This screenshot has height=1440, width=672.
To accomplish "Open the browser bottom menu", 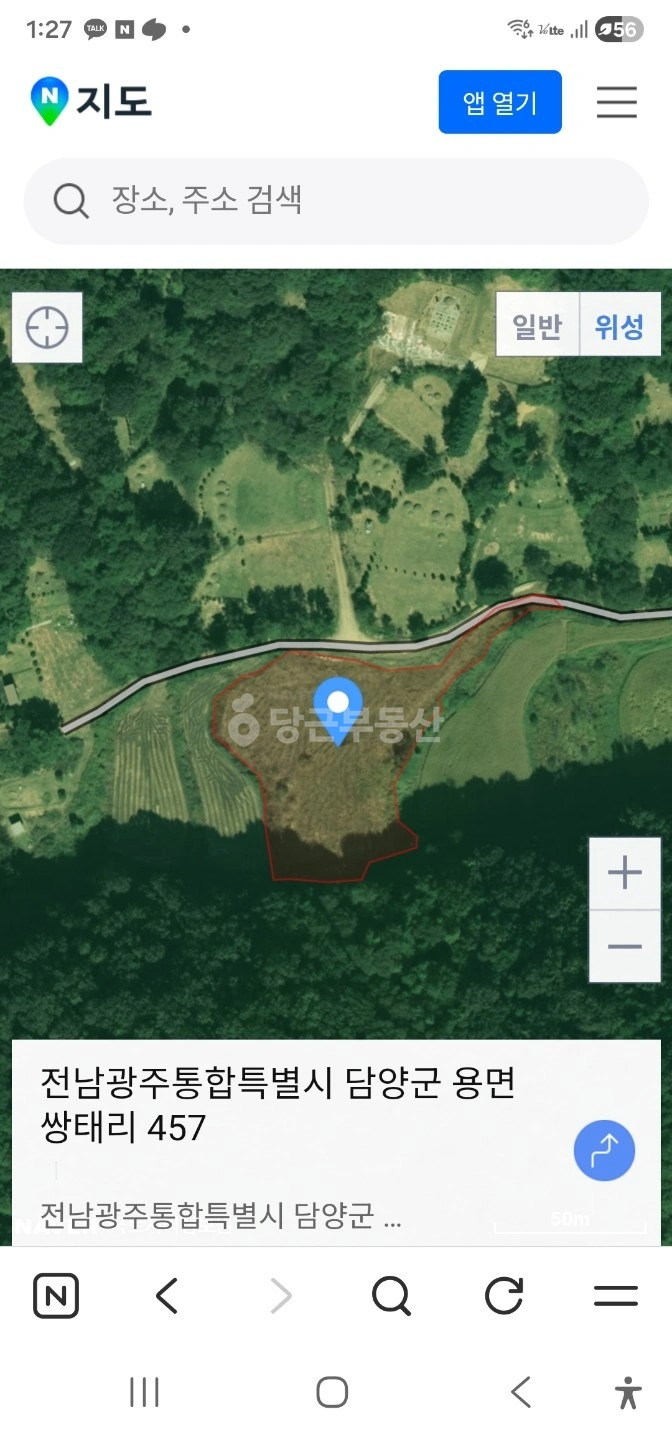I will click(616, 1297).
